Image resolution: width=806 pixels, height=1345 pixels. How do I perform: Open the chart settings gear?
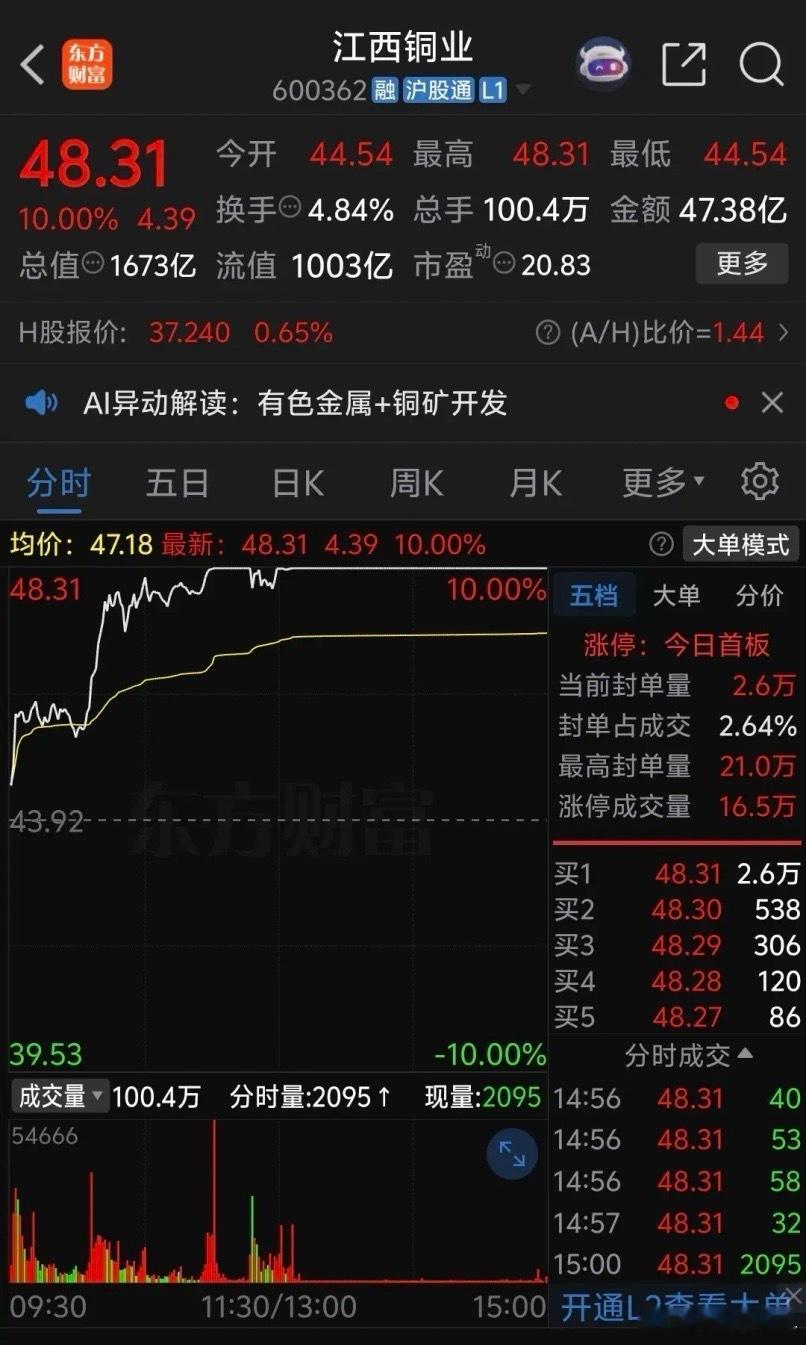click(x=760, y=482)
